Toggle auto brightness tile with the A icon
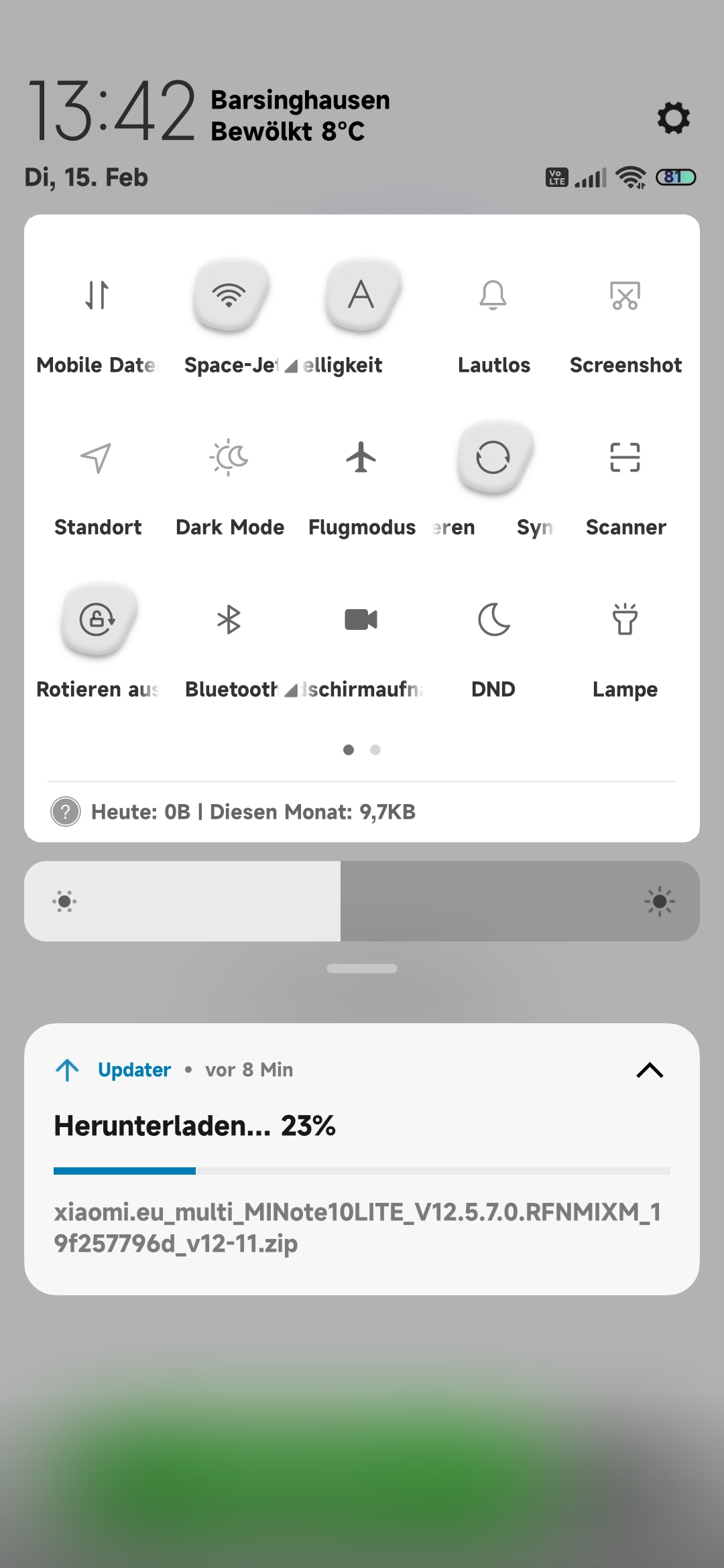Image resolution: width=724 pixels, height=1568 pixels. 361,295
